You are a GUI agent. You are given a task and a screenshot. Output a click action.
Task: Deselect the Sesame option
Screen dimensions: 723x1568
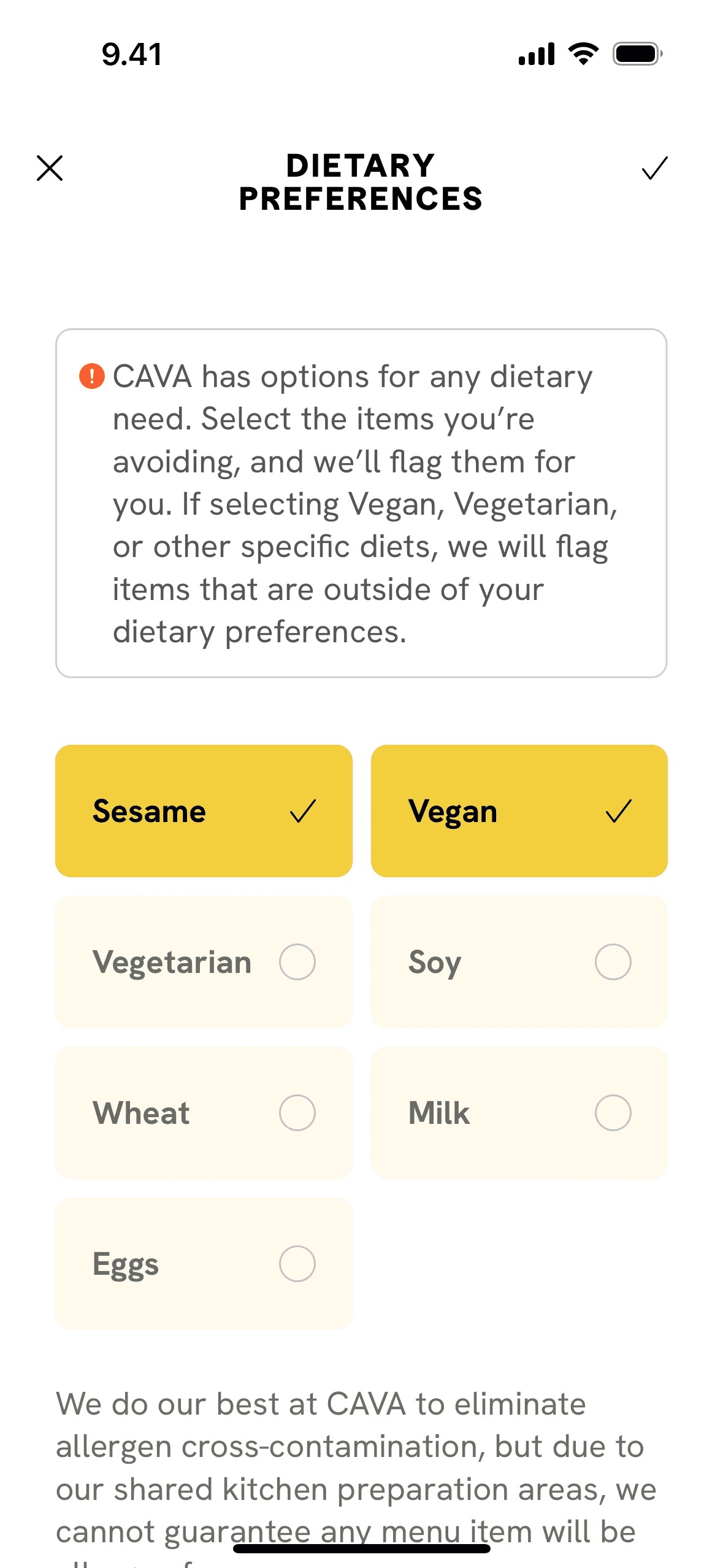tap(204, 810)
